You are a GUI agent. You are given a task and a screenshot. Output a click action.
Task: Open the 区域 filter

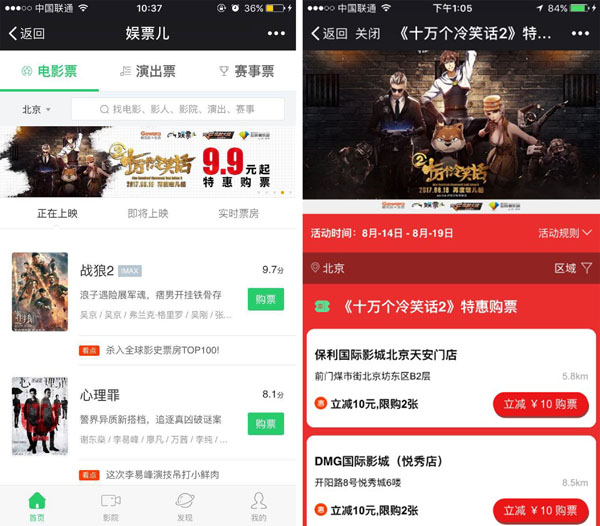click(x=573, y=268)
